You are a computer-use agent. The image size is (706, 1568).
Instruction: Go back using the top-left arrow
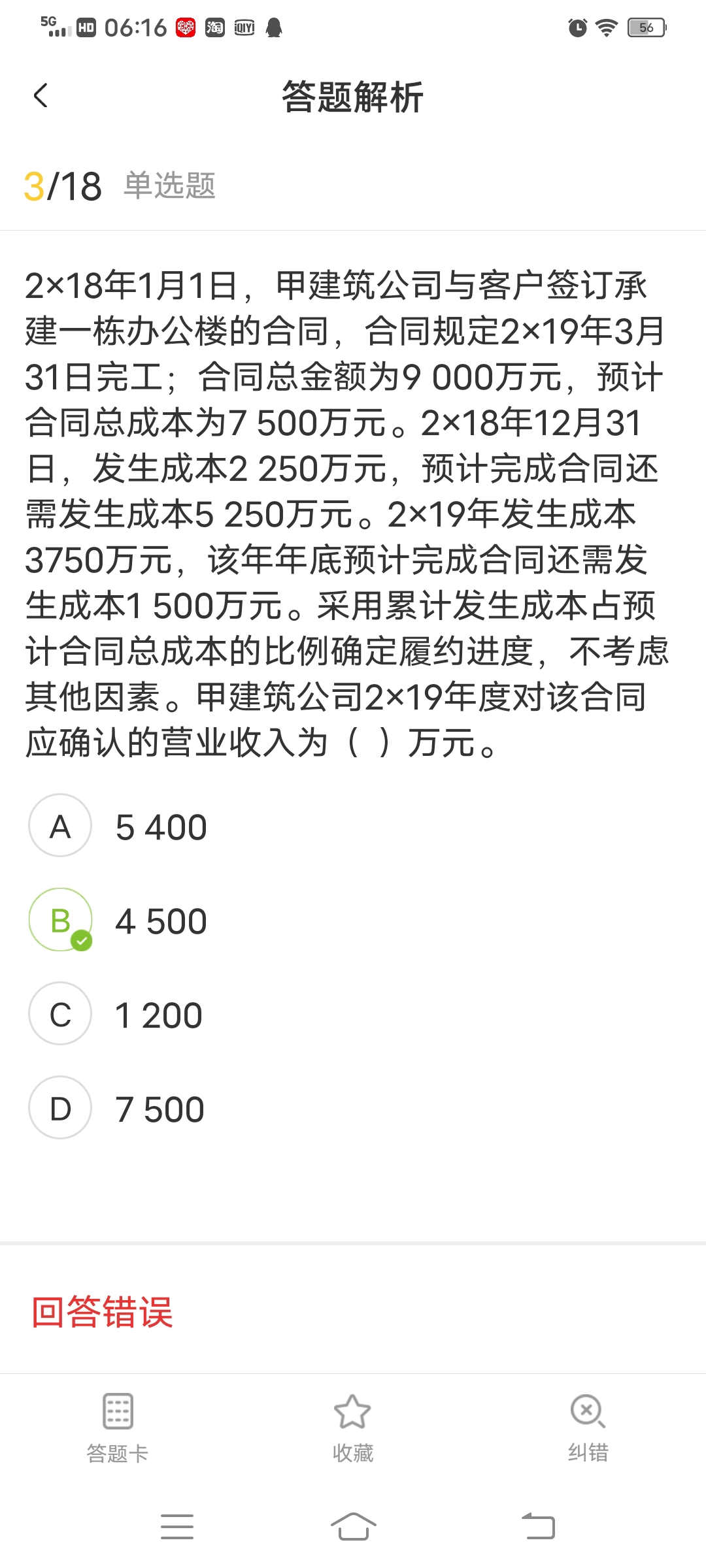(41, 96)
